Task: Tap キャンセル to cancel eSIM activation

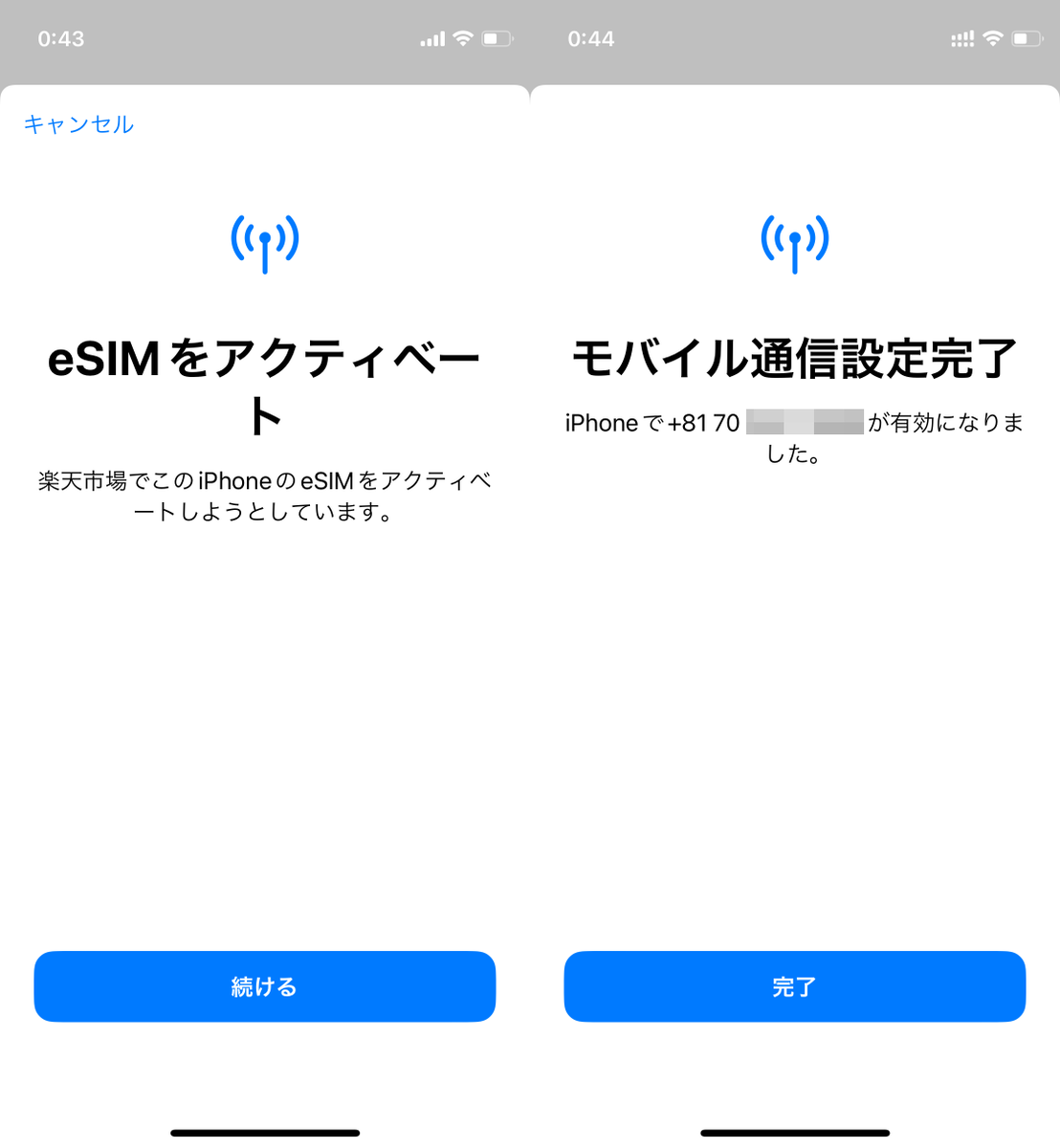Action: [x=78, y=124]
